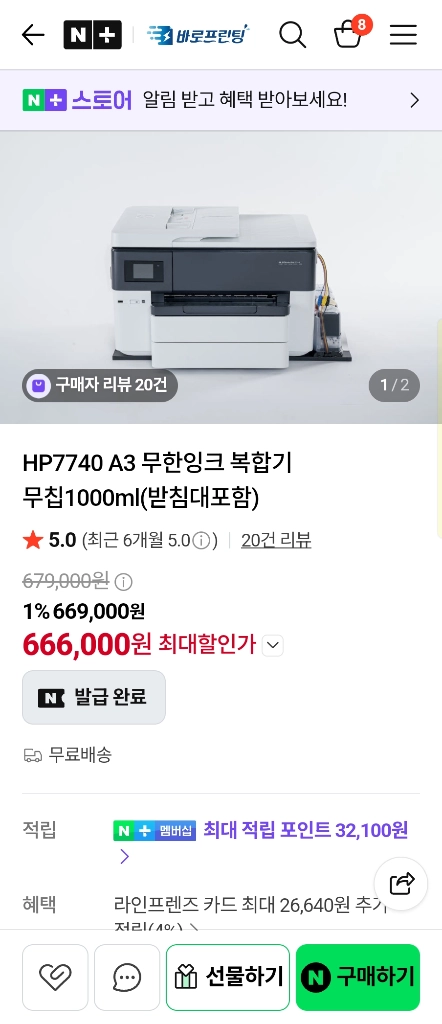Open the 바로프린팅 store page
Viewport: 442px width, 1024px height.
pyautogui.click(x=198, y=35)
